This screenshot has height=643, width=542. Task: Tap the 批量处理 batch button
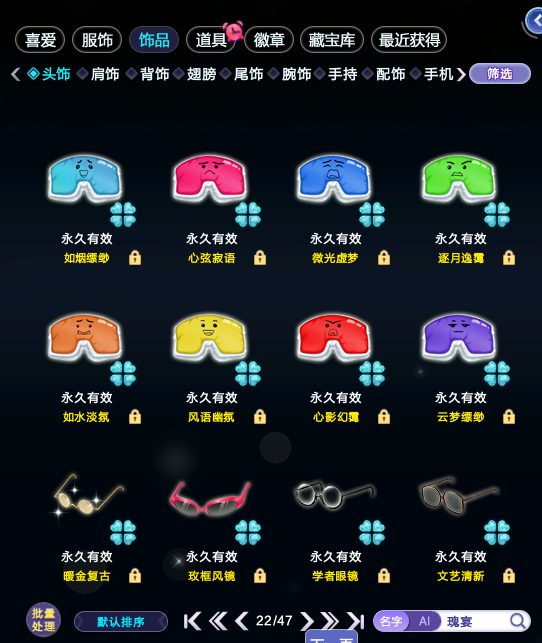pyautogui.click(x=43, y=620)
